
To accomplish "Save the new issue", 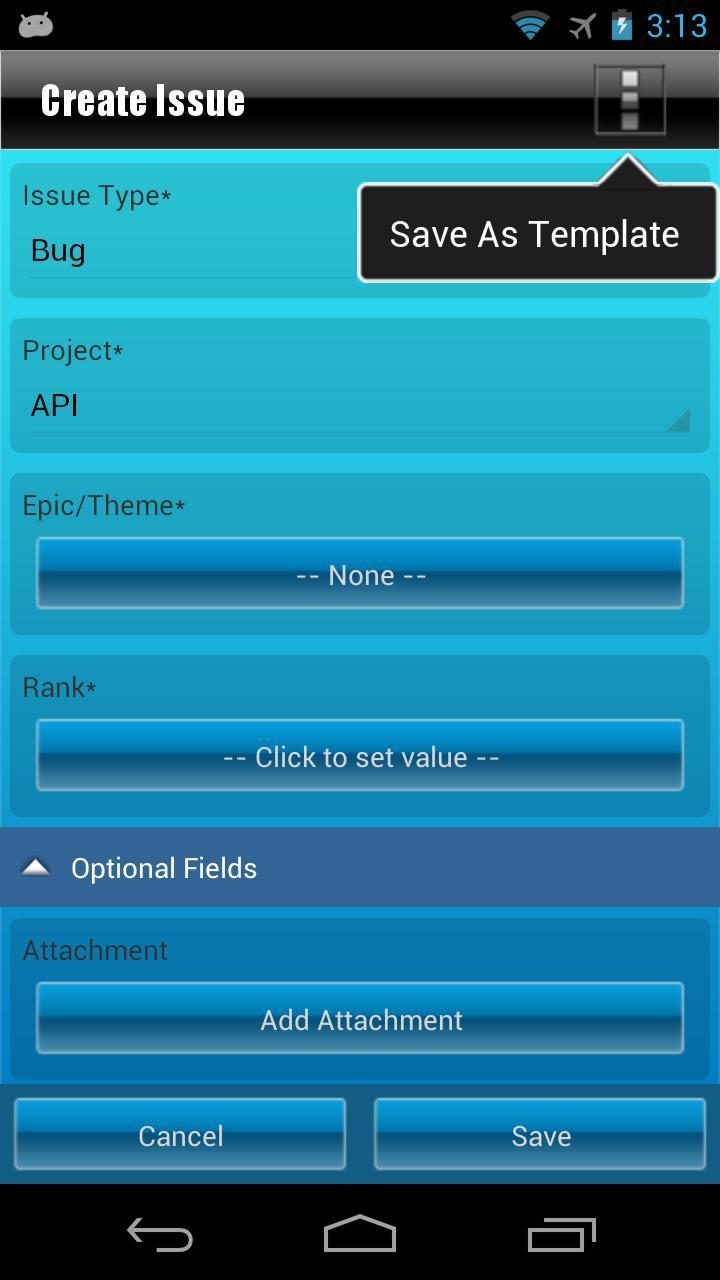I will point(540,1135).
